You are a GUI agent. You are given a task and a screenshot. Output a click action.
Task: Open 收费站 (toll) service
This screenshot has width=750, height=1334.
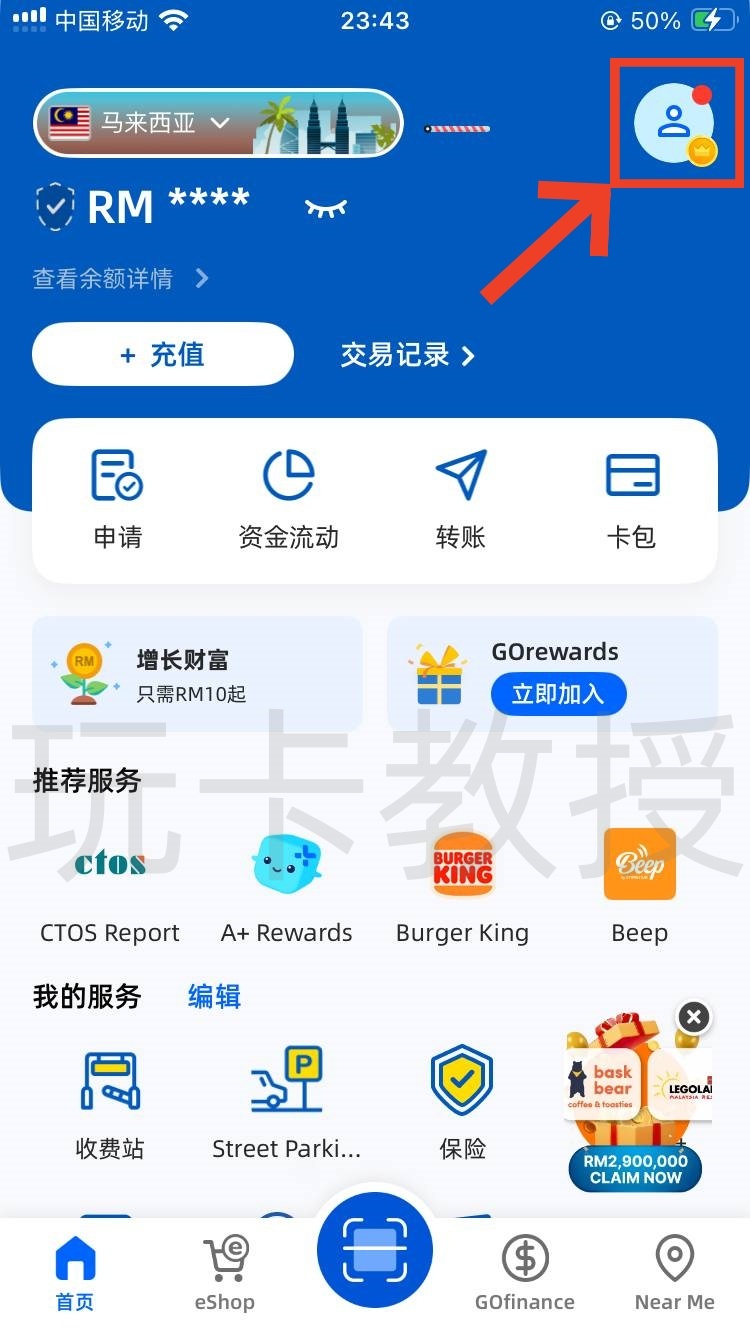coord(109,1080)
